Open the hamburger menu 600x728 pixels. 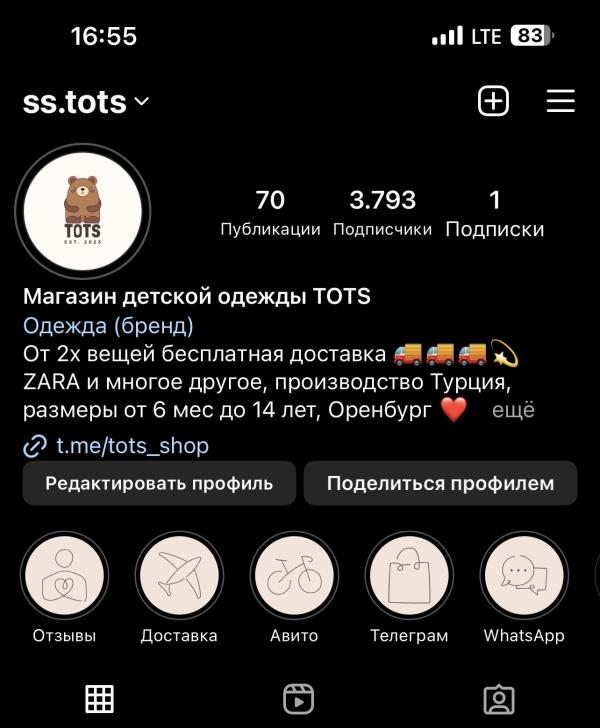coord(560,101)
